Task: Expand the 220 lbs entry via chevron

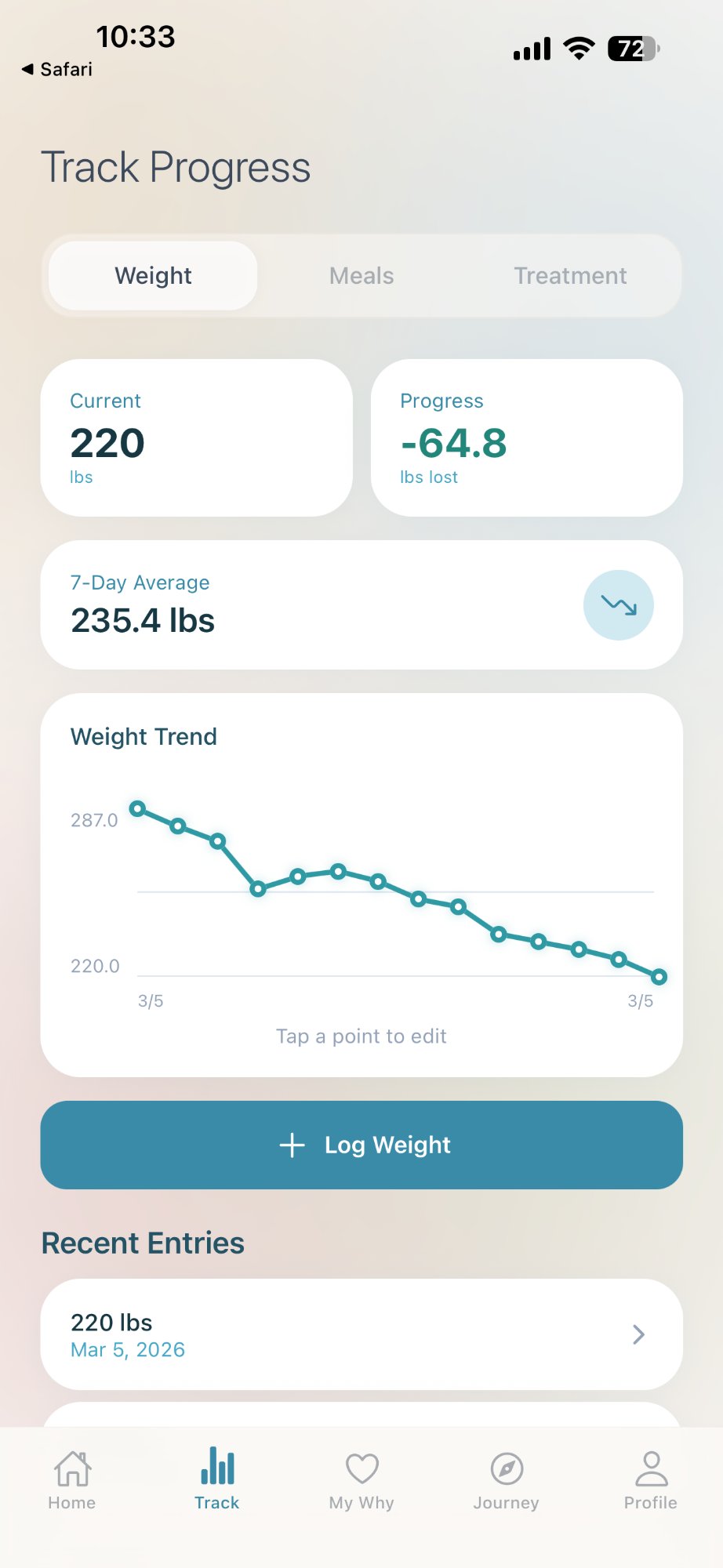Action: (638, 1334)
